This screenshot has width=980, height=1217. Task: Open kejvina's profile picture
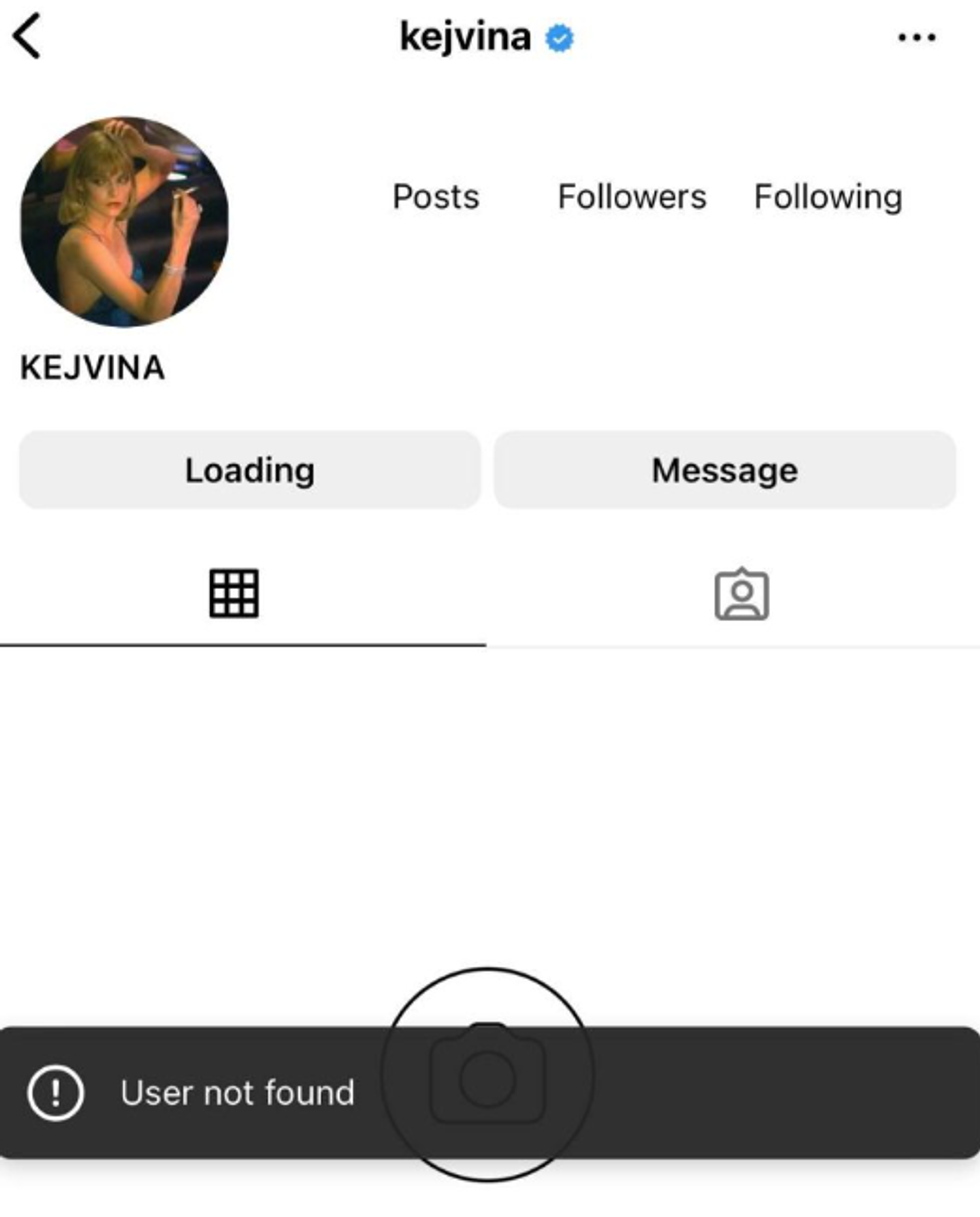pyautogui.click(x=124, y=222)
